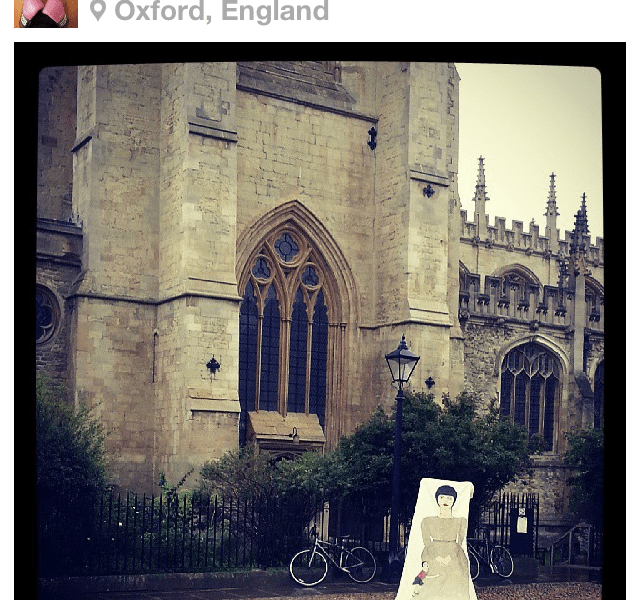Screen dimensions: 640x600
Task: Open the poster's profile picture
Action: click(x=45, y=12)
